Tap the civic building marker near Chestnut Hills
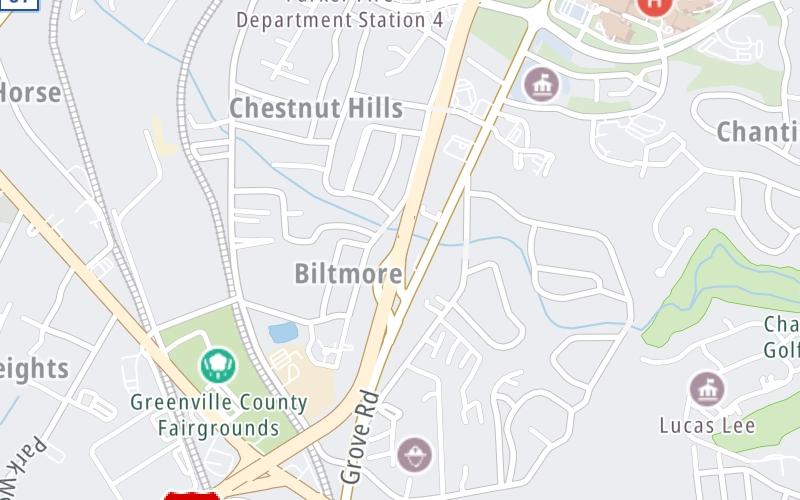 coord(541,84)
